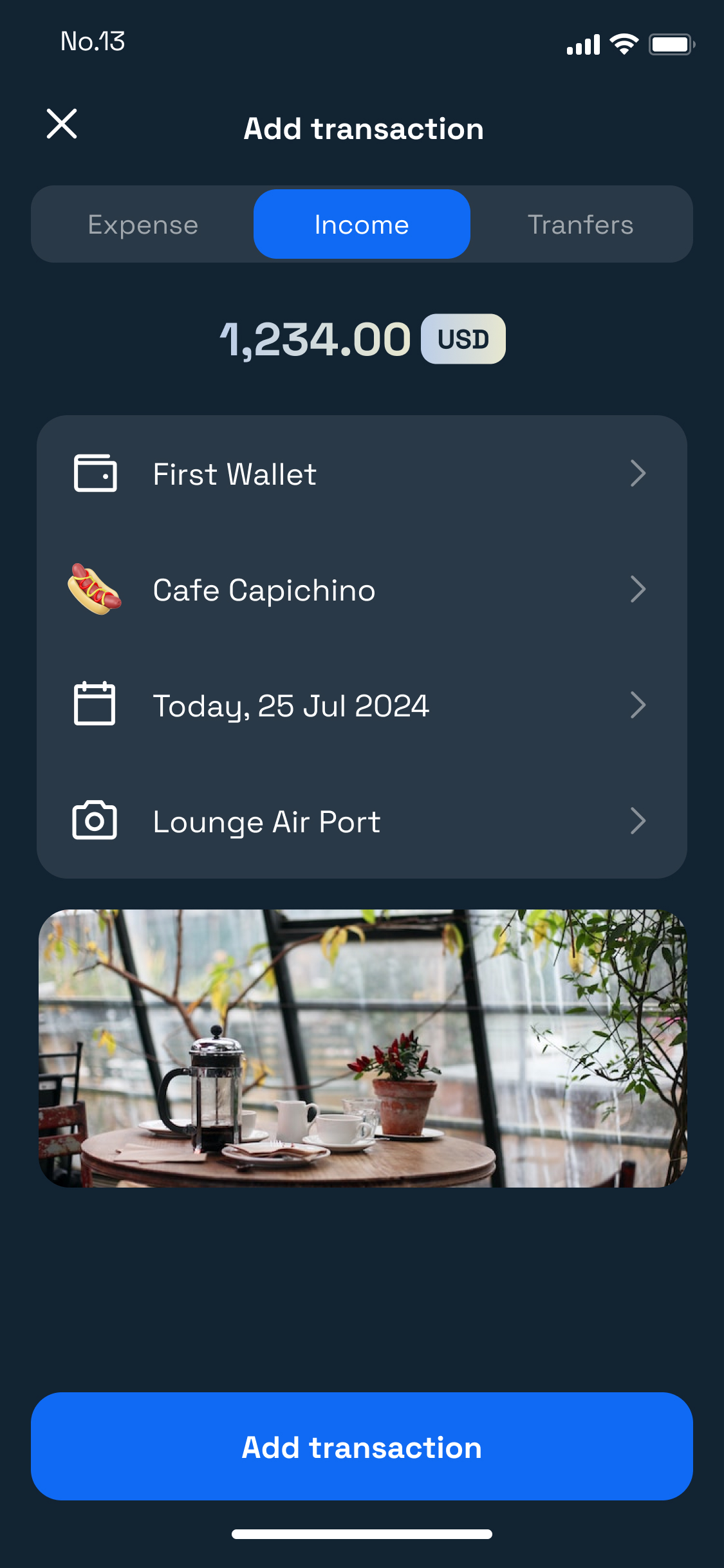Screen dimensions: 724x1568
Task: Close the Add transaction screen
Action: click(62, 124)
